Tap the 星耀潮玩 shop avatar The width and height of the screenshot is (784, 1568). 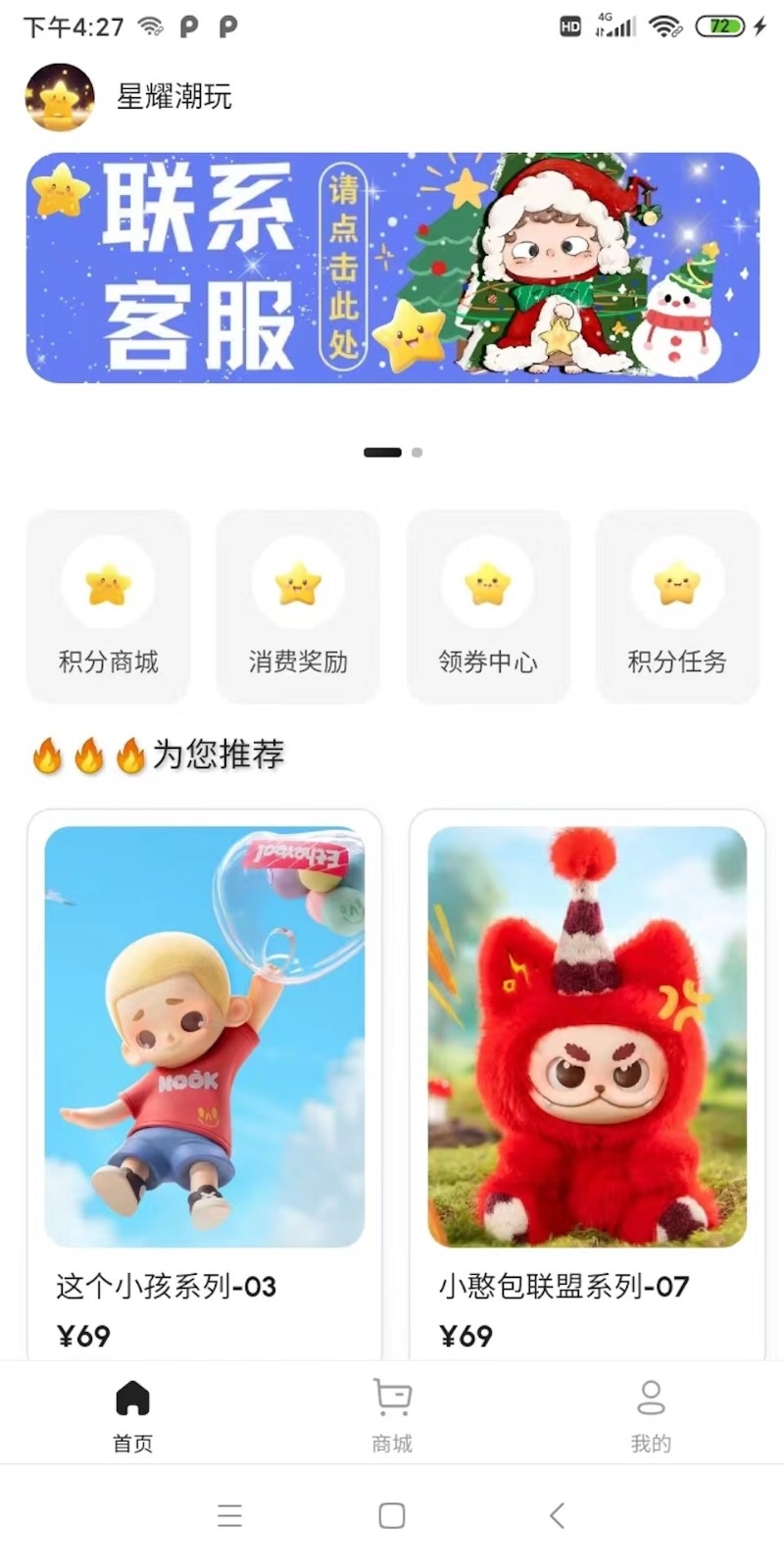click(60, 97)
